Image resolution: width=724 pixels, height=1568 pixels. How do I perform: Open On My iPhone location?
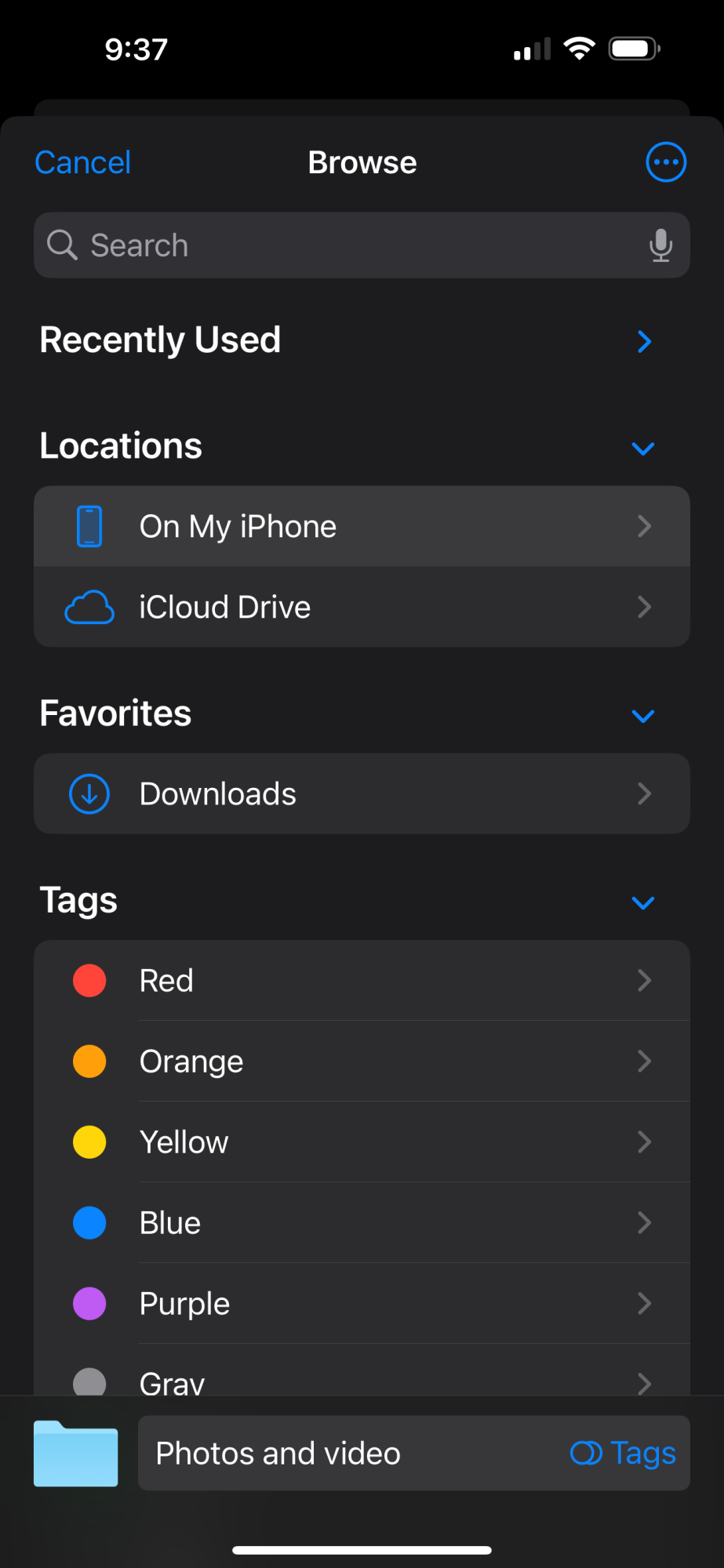[x=362, y=527]
